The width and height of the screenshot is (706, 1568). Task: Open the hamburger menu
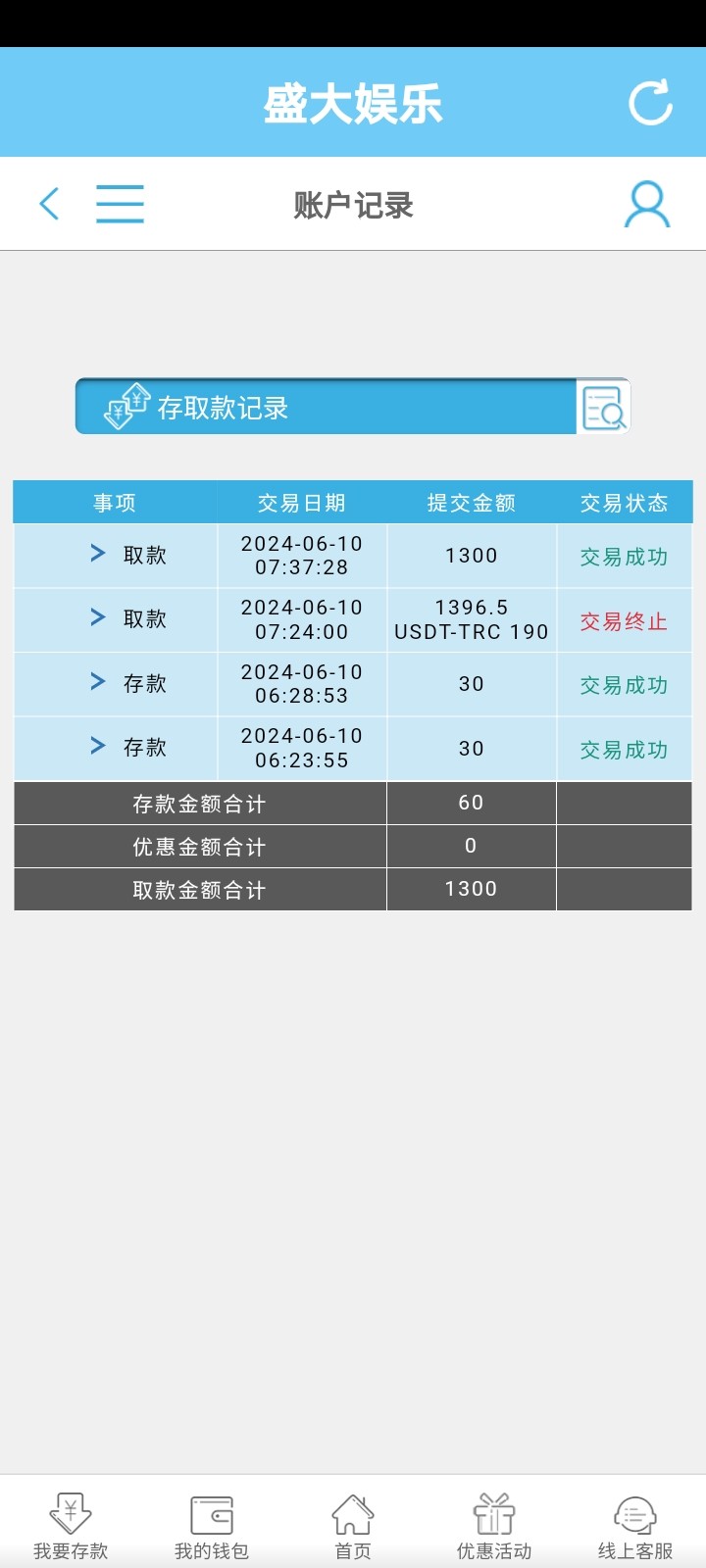(120, 204)
